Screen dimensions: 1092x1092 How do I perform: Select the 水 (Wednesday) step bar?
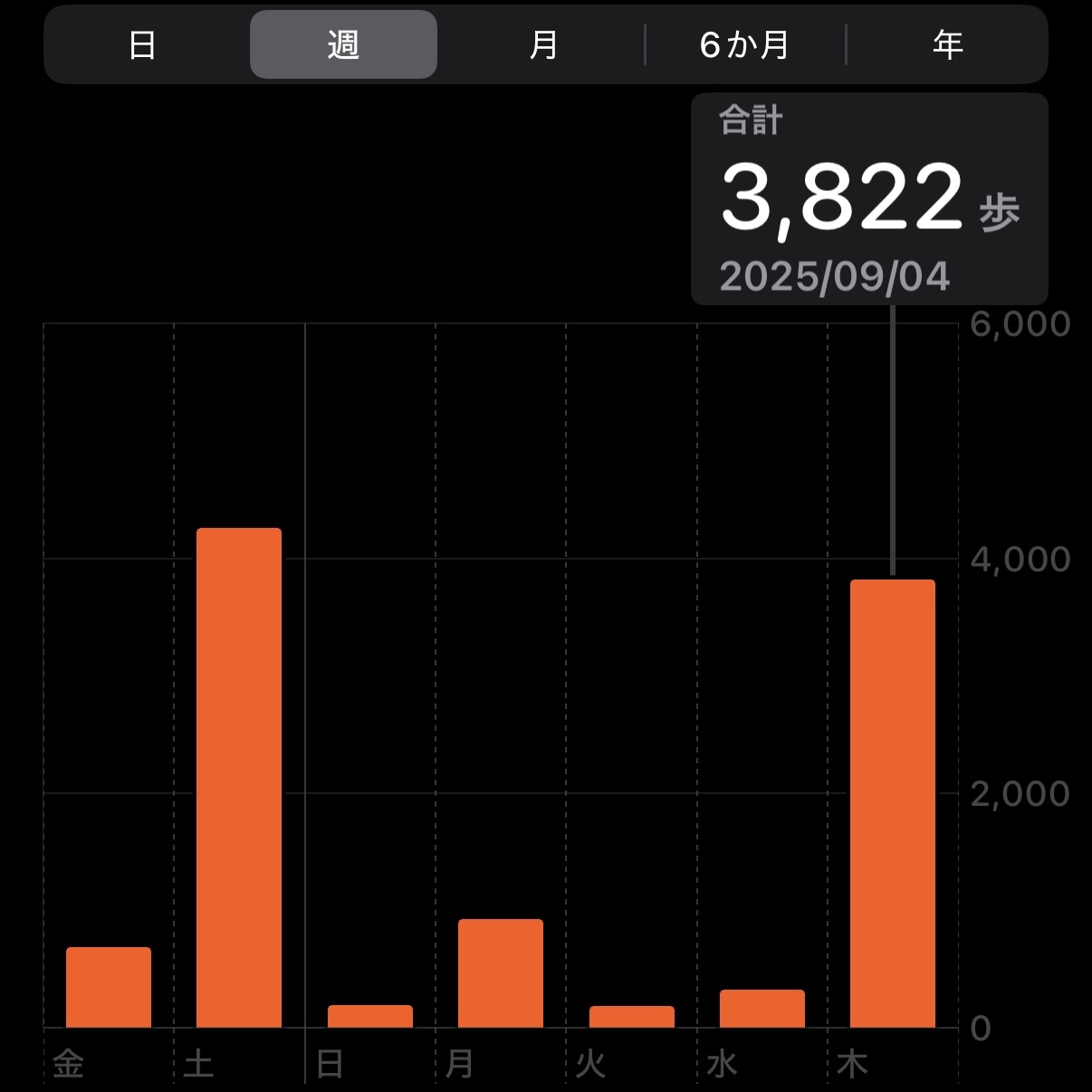pos(762,1008)
